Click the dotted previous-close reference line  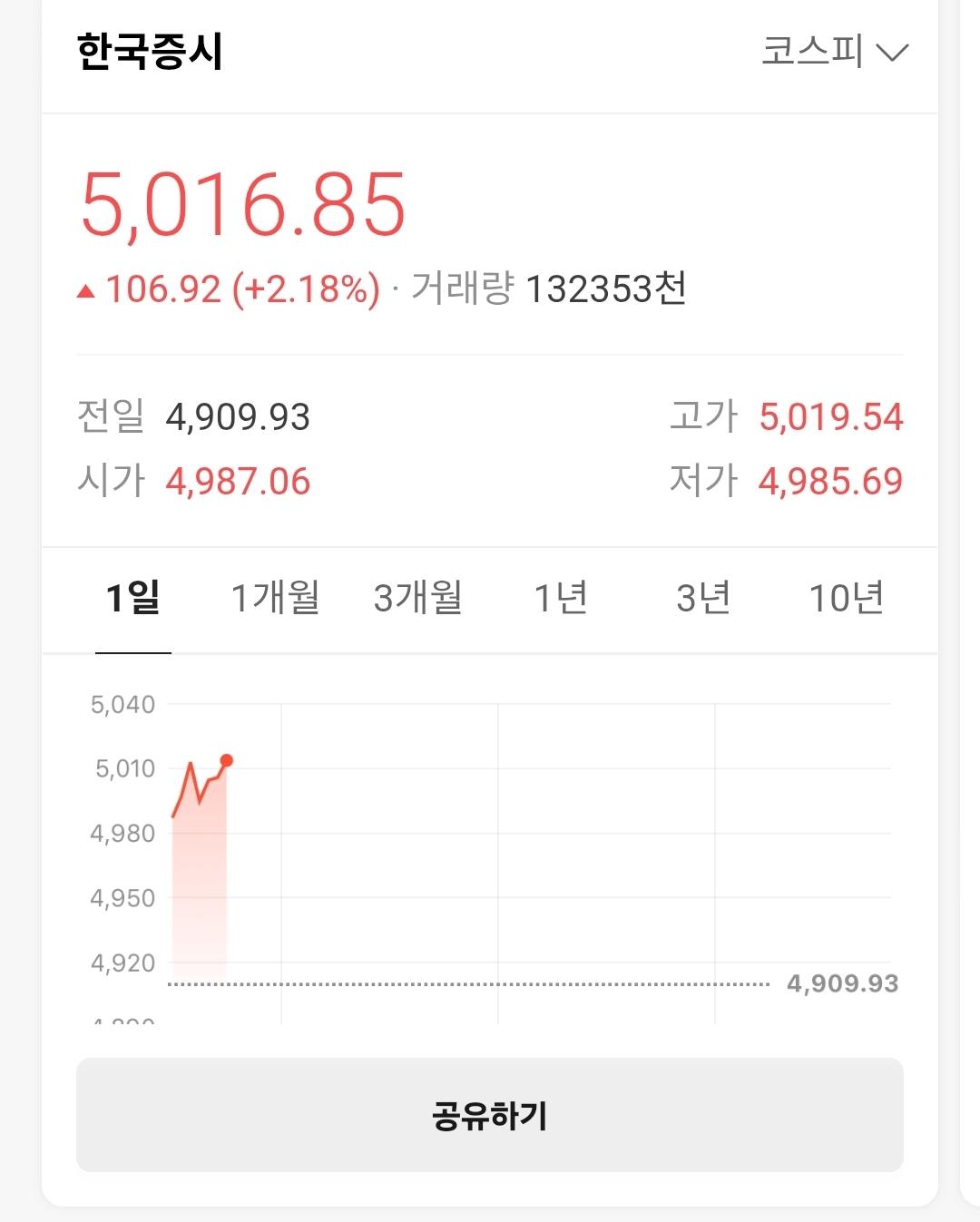pyautogui.click(x=454, y=982)
